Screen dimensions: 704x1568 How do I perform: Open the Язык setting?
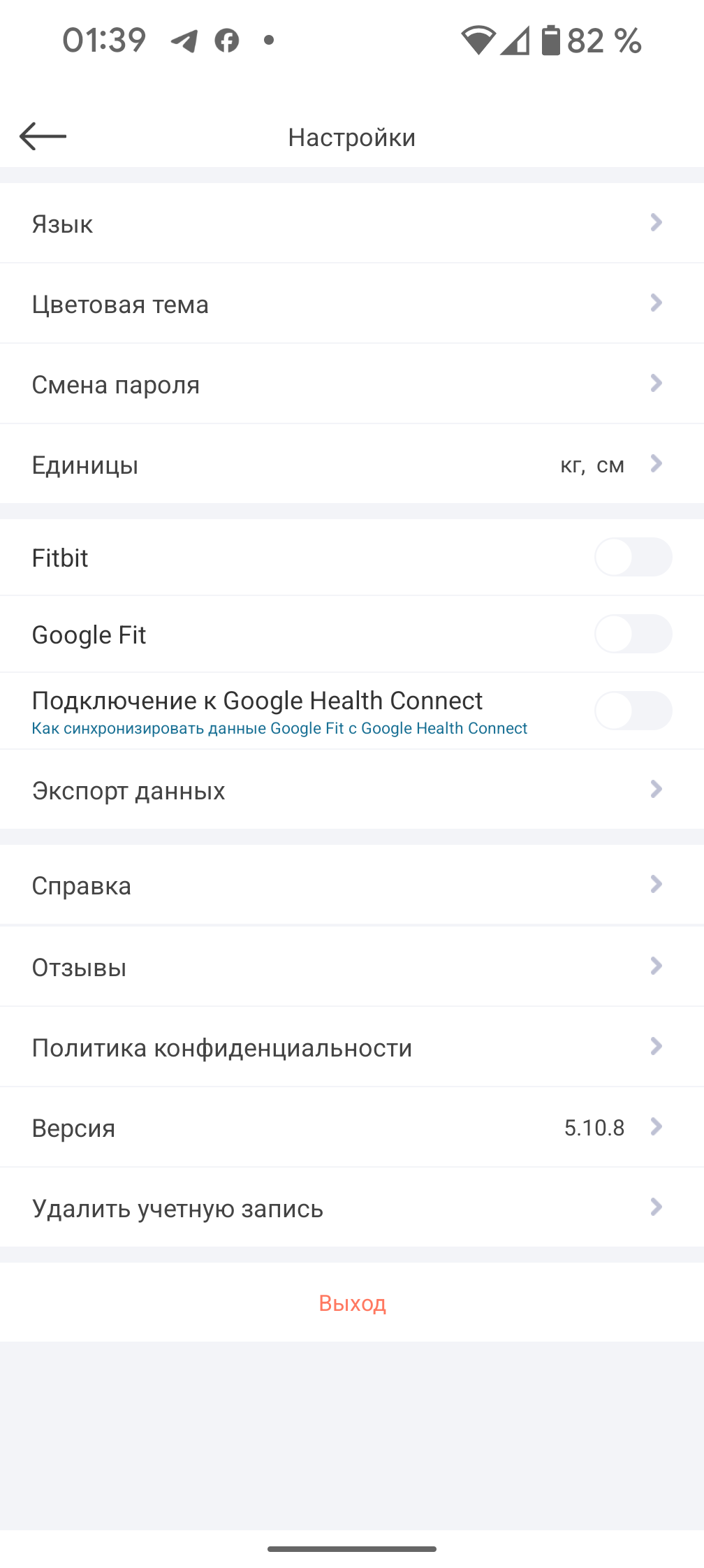point(352,224)
